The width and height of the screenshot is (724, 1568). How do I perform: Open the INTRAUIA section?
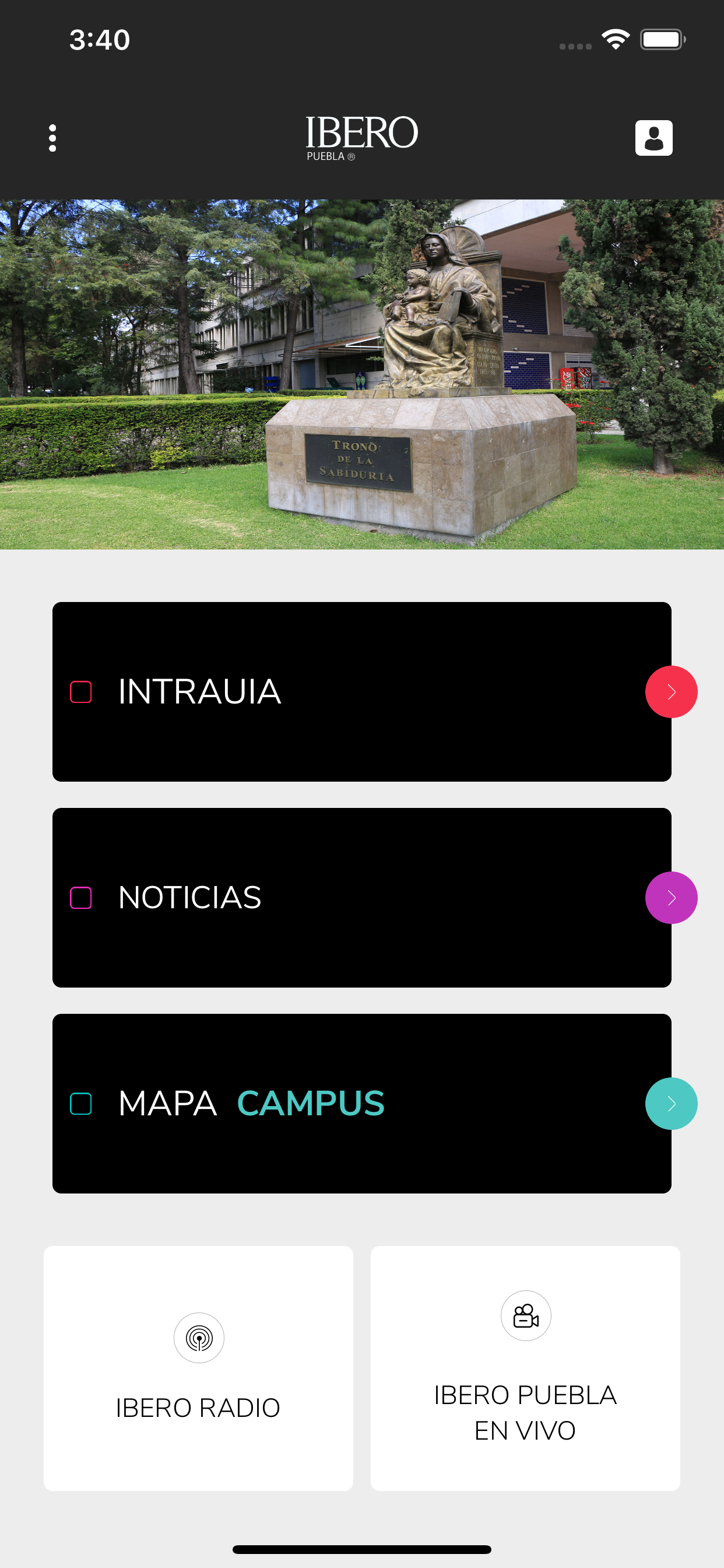pos(361,691)
